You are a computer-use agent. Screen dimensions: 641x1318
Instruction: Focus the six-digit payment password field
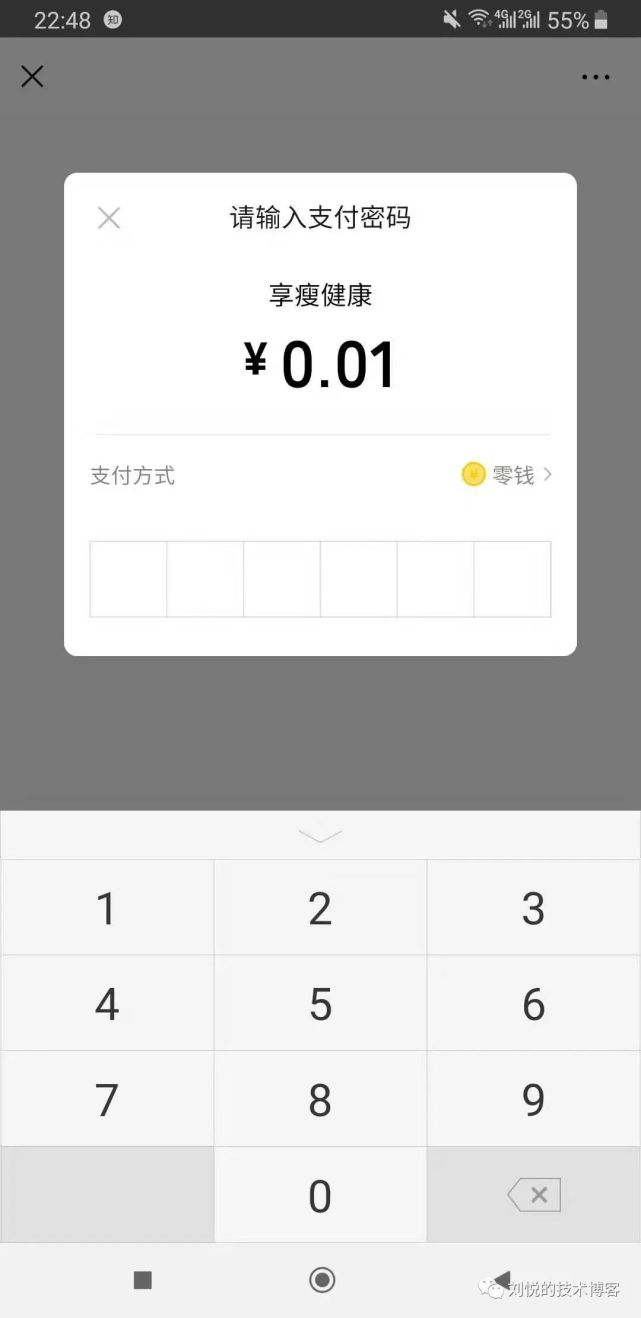(320, 579)
